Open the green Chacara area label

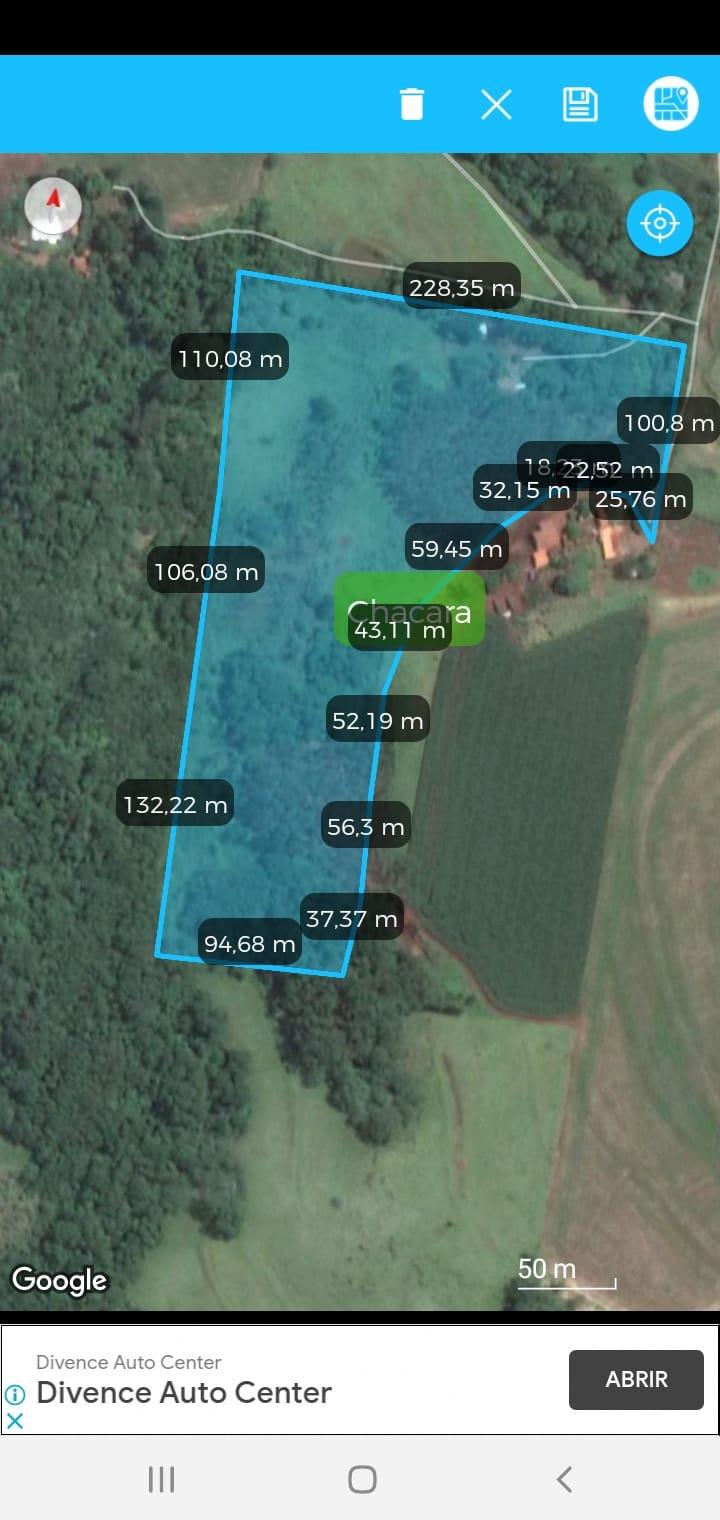coord(409,609)
